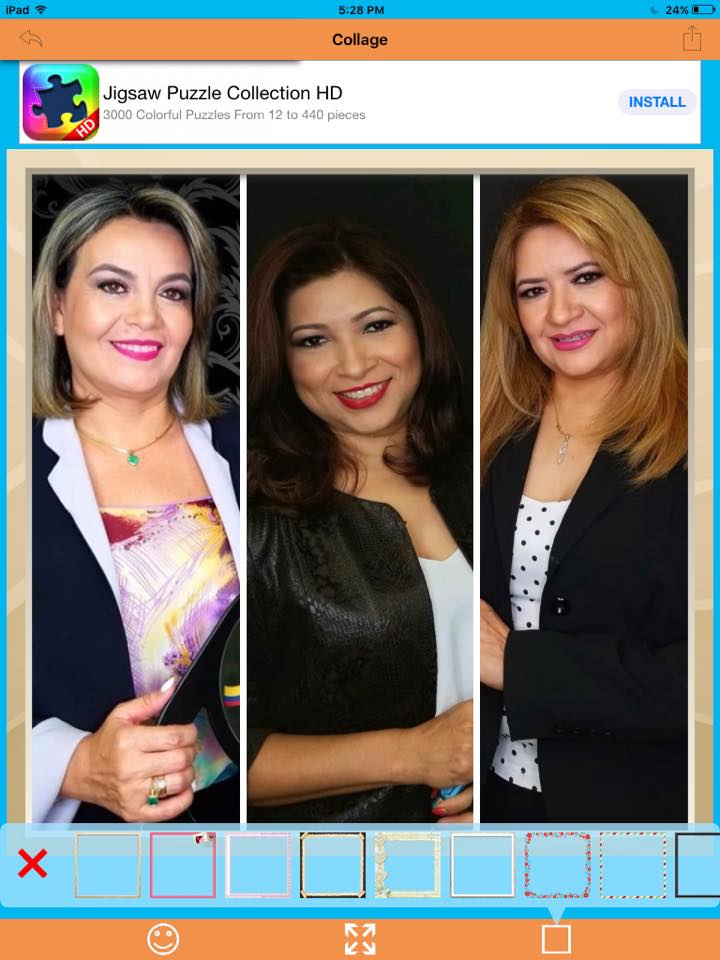720x960 pixels.
Task: Pick the red-striped candy cane frame
Action: (633, 865)
